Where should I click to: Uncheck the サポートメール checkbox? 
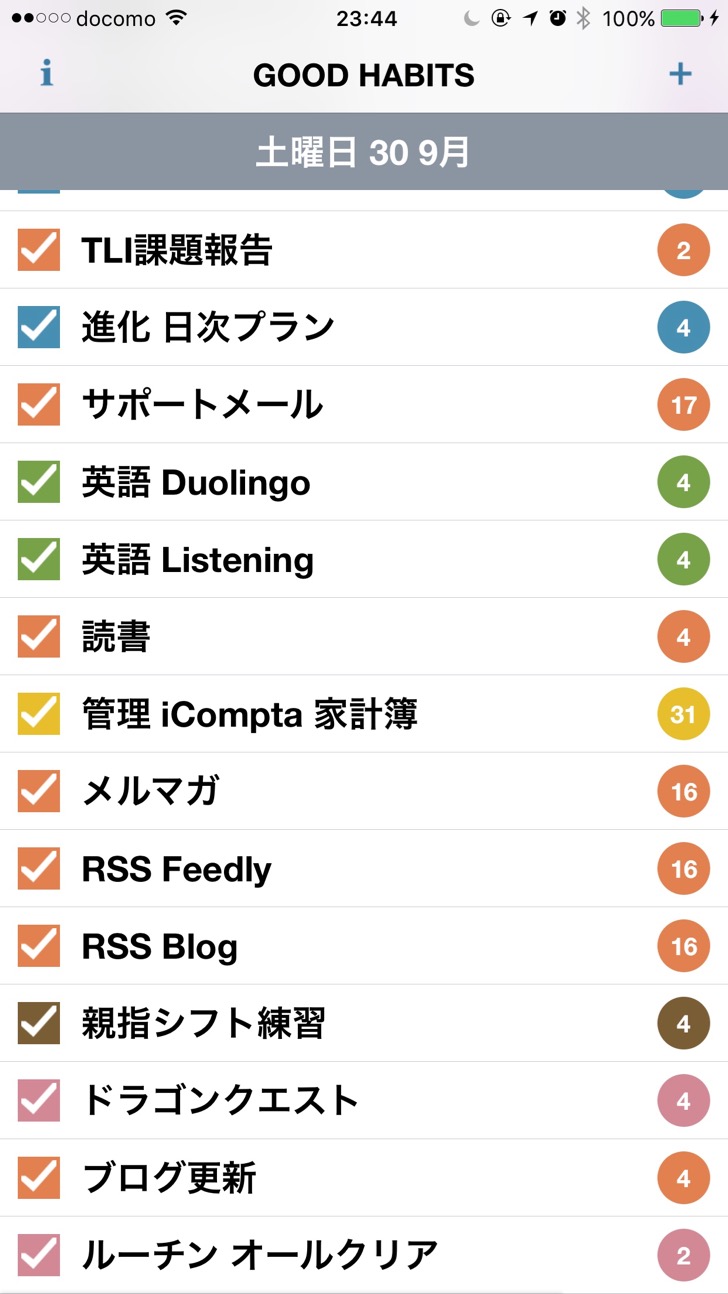click(39, 404)
